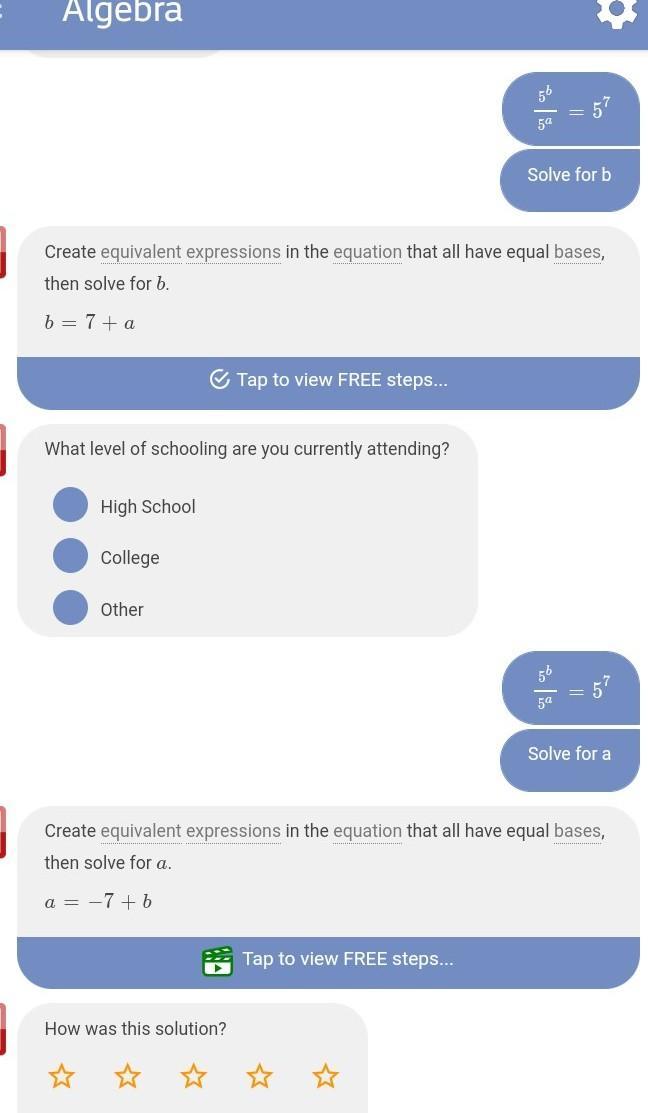The image size is (648, 1113).
Task: Rate the solution three stars
Action: click(x=194, y=1076)
